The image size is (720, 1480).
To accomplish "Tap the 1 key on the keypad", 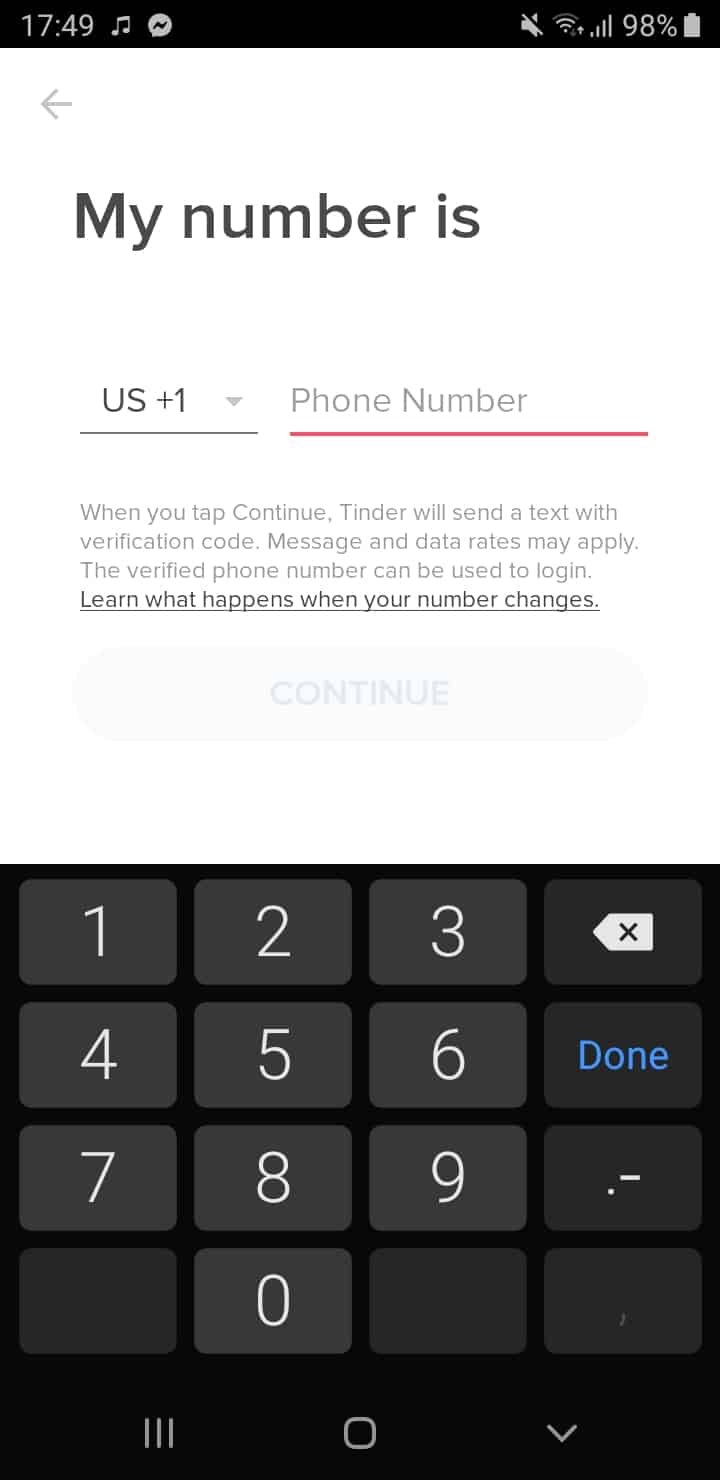I will 98,932.
